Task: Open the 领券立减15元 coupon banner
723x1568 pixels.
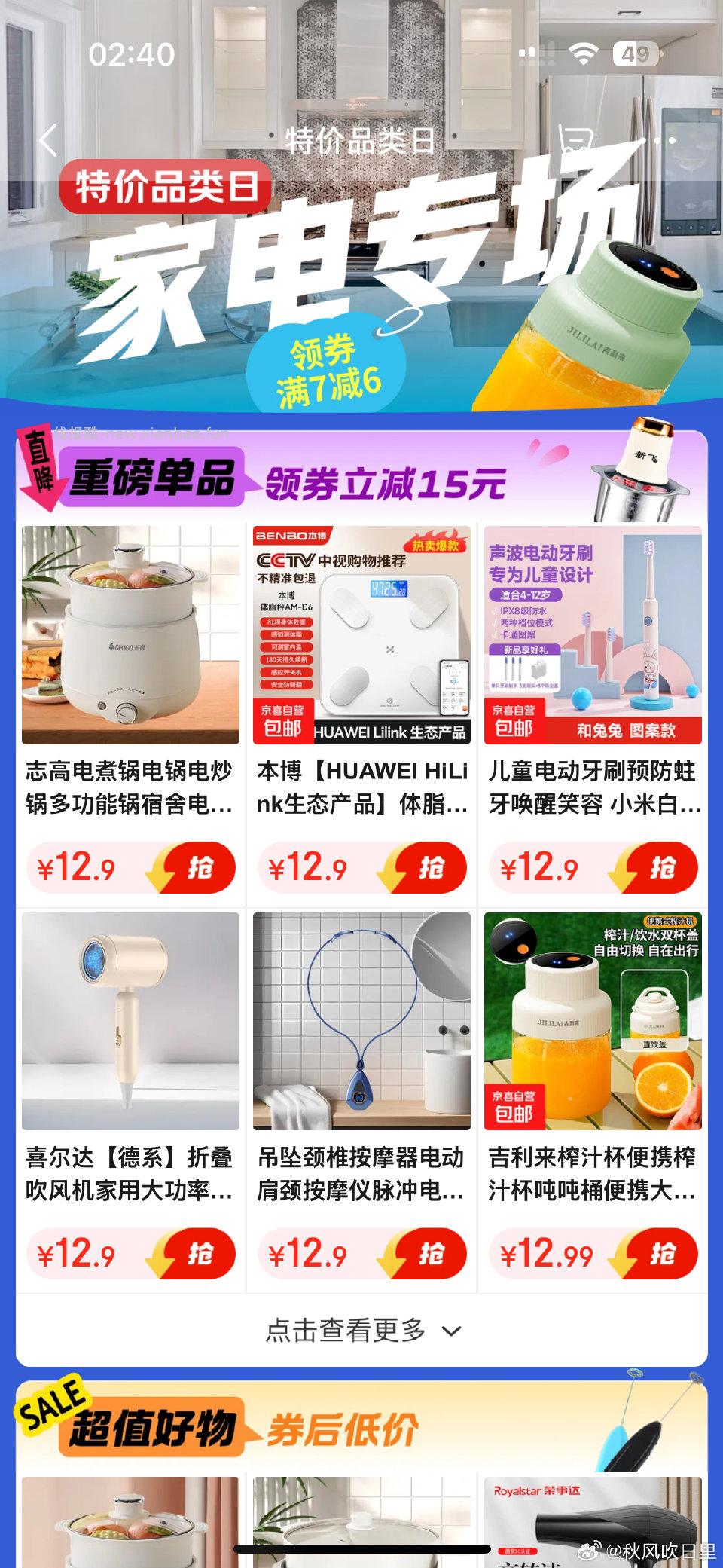Action: pos(386,482)
